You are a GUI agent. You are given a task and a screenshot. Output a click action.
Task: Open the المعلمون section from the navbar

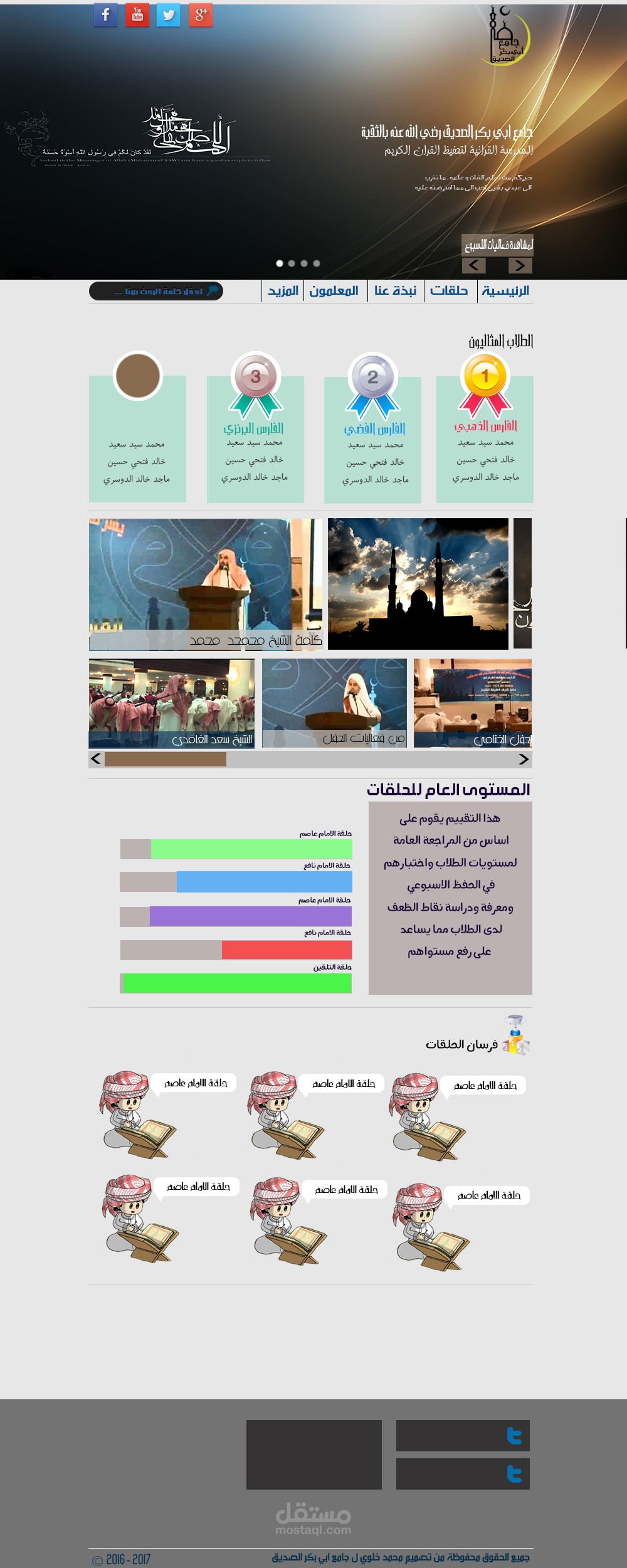[x=335, y=290]
